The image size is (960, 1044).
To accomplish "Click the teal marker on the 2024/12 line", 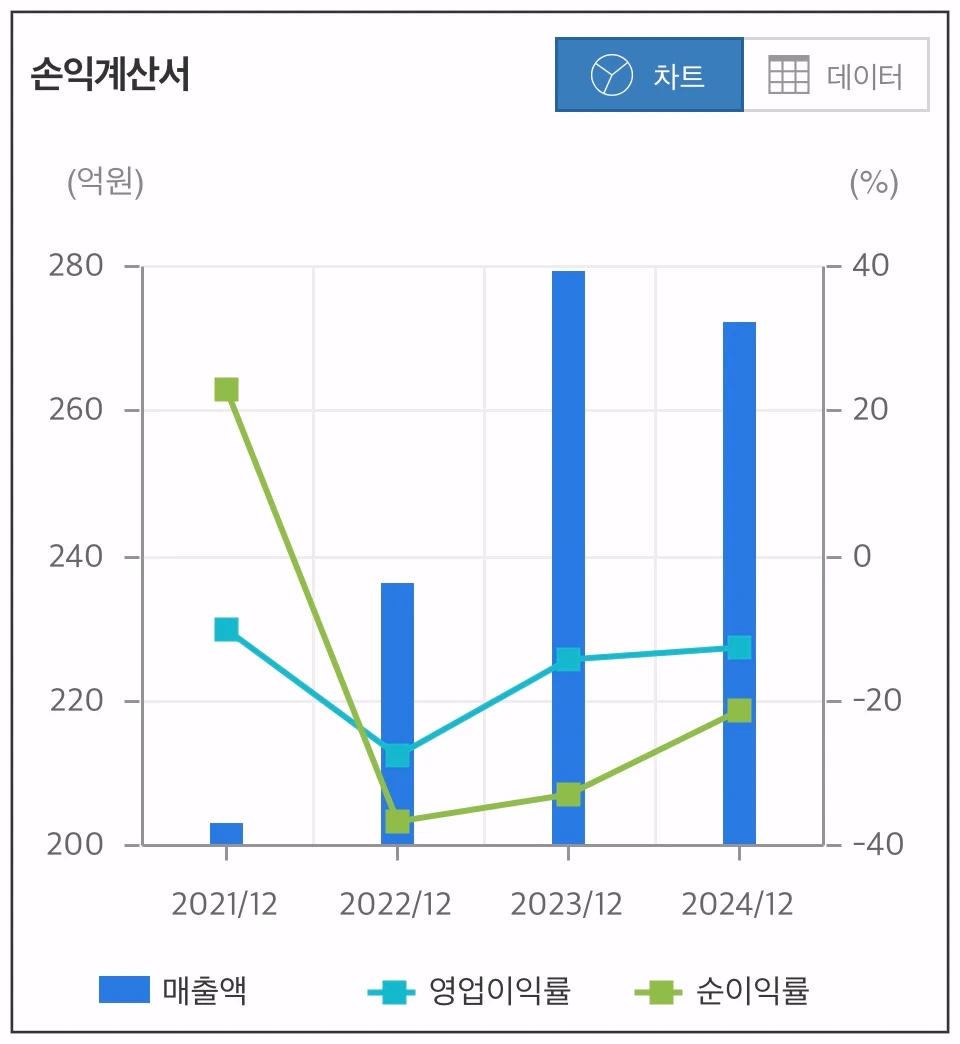I will coord(739,647).
